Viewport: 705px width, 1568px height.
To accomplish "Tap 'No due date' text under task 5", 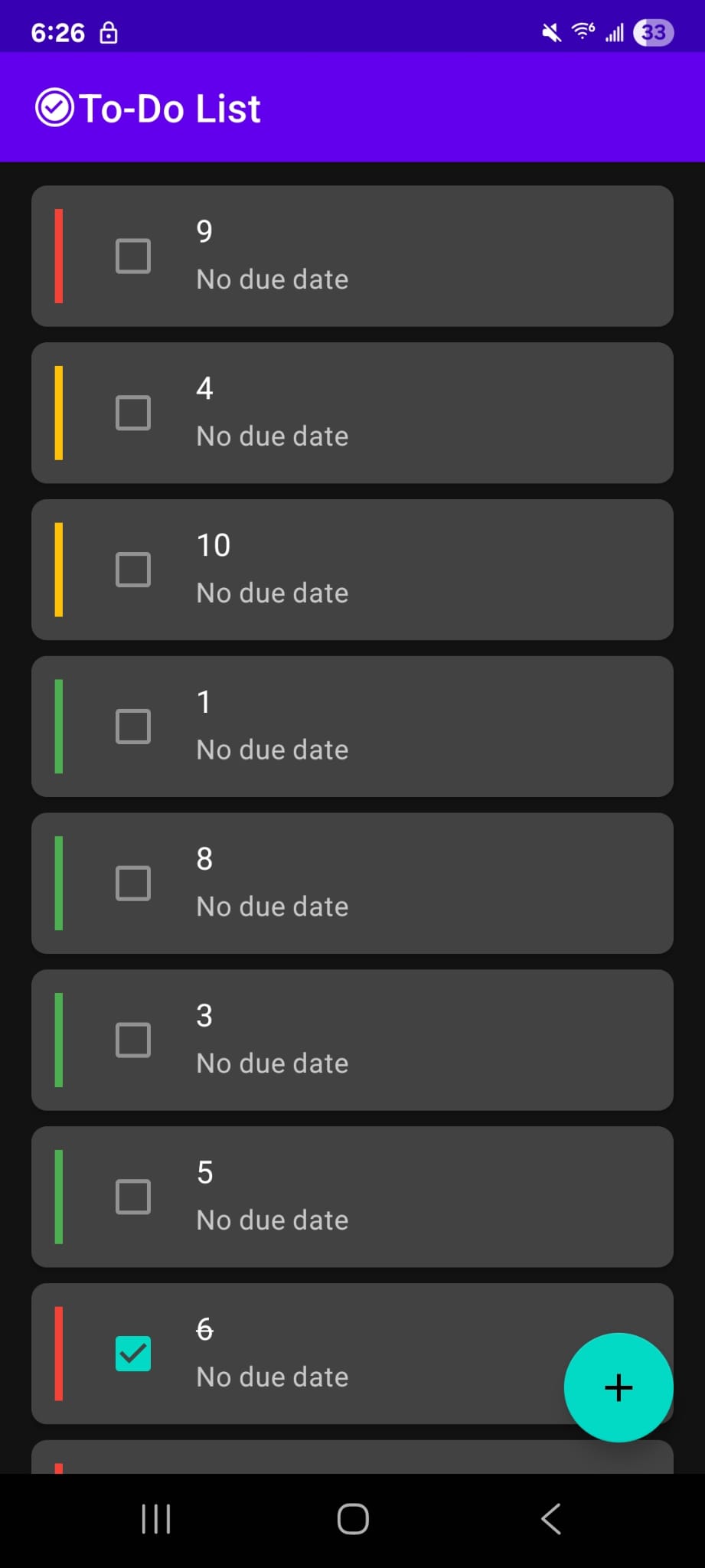I will tap(272, 1220).
